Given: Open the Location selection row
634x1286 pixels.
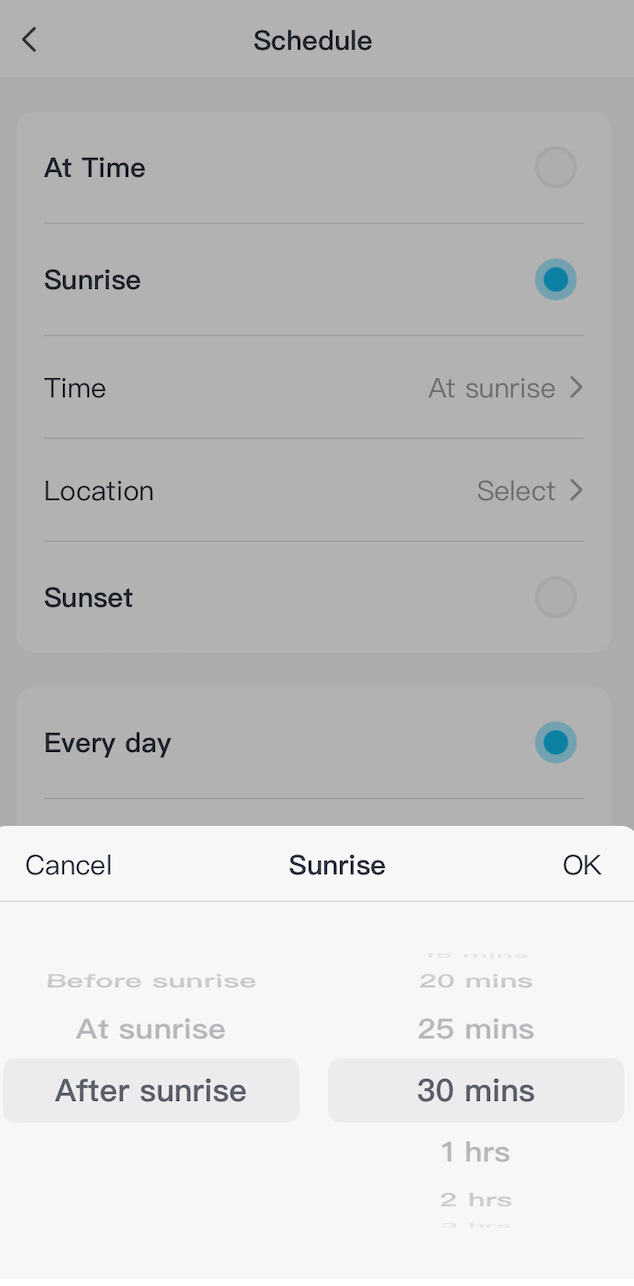Looking at the screenshot, I should coord(314,491).
